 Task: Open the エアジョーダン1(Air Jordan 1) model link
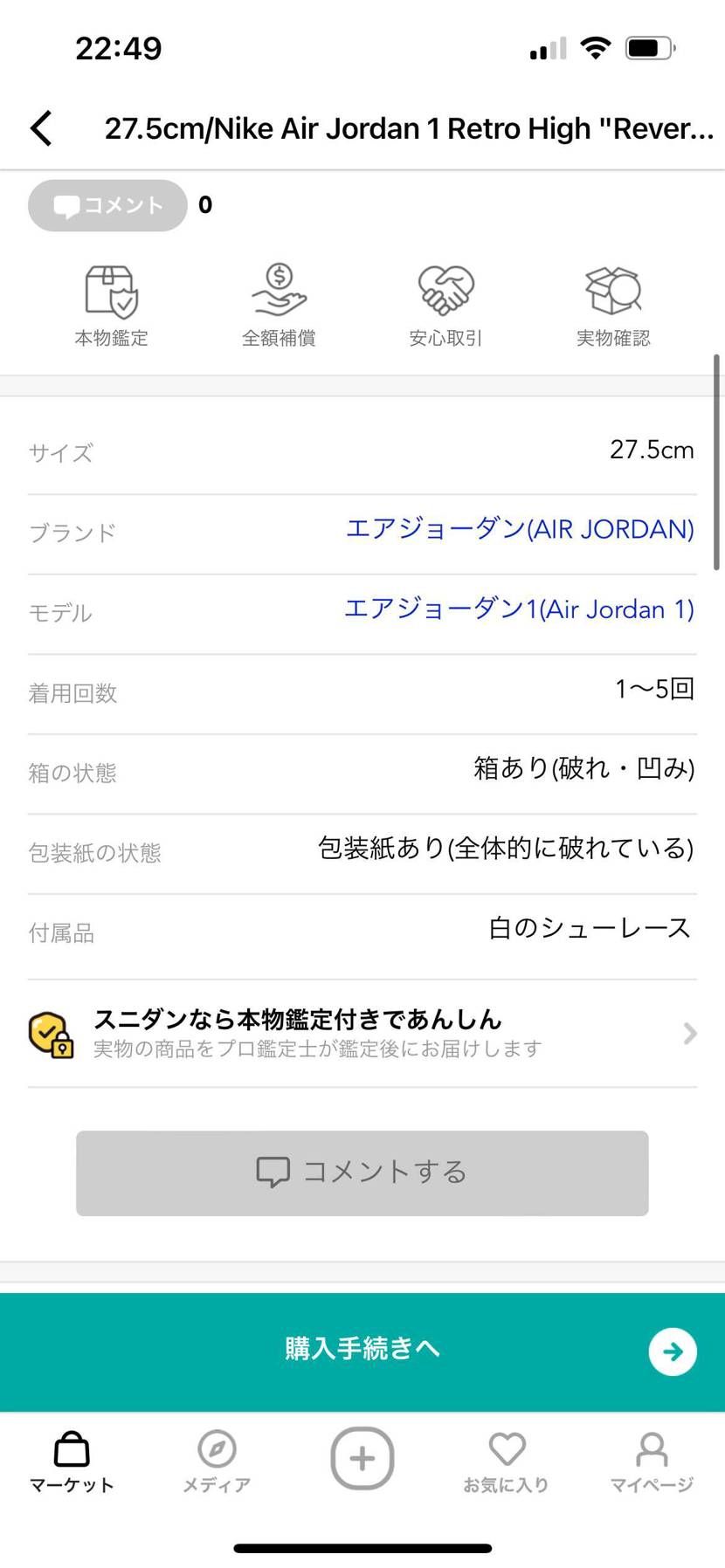pos(519,609)
